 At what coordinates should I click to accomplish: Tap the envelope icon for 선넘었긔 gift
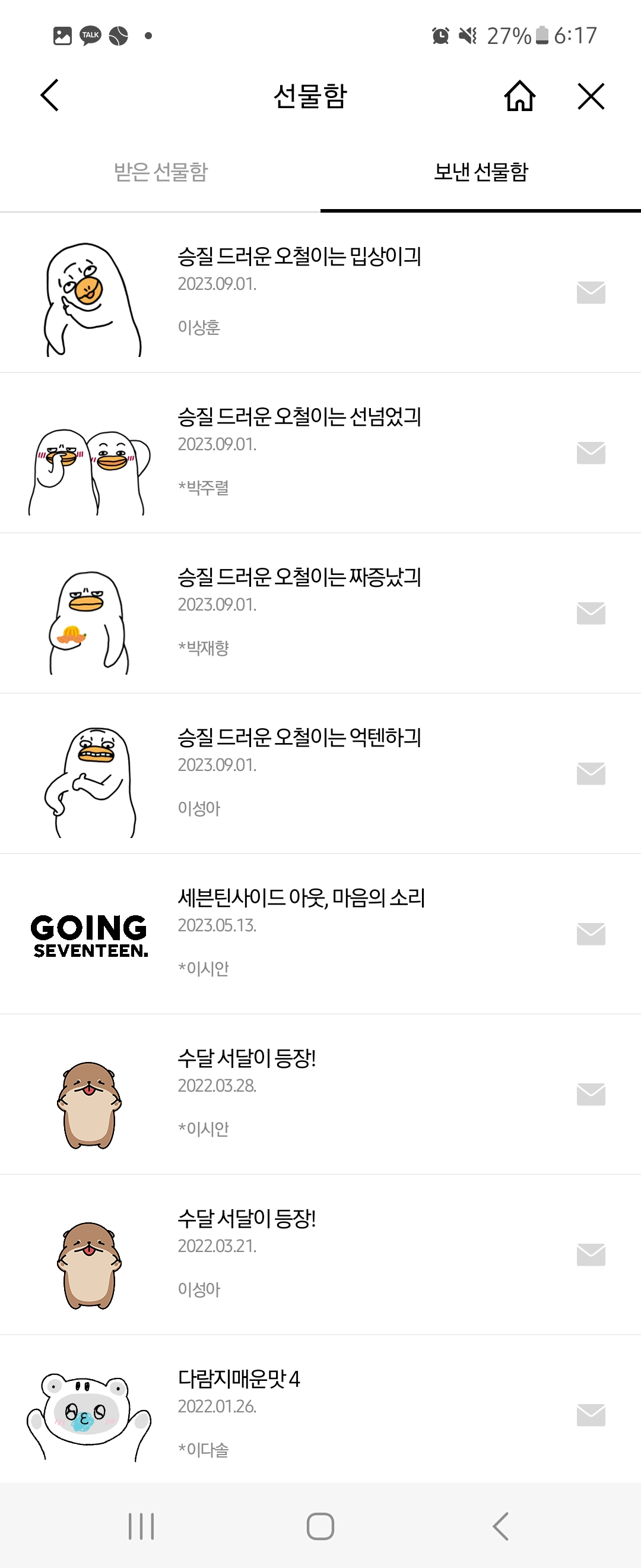pos(591,453)
